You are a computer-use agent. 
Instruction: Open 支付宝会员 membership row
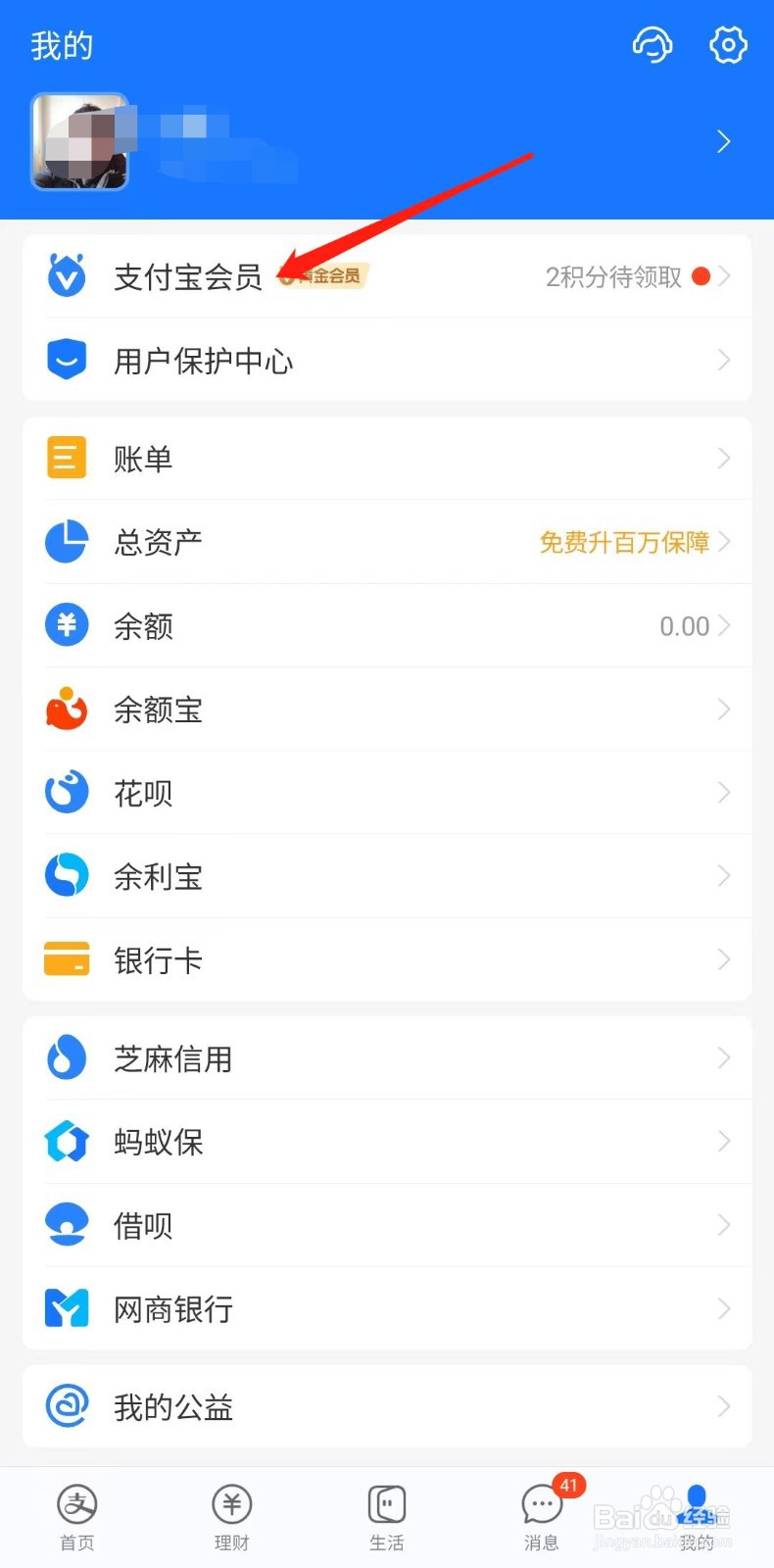(x=188, y=277)
